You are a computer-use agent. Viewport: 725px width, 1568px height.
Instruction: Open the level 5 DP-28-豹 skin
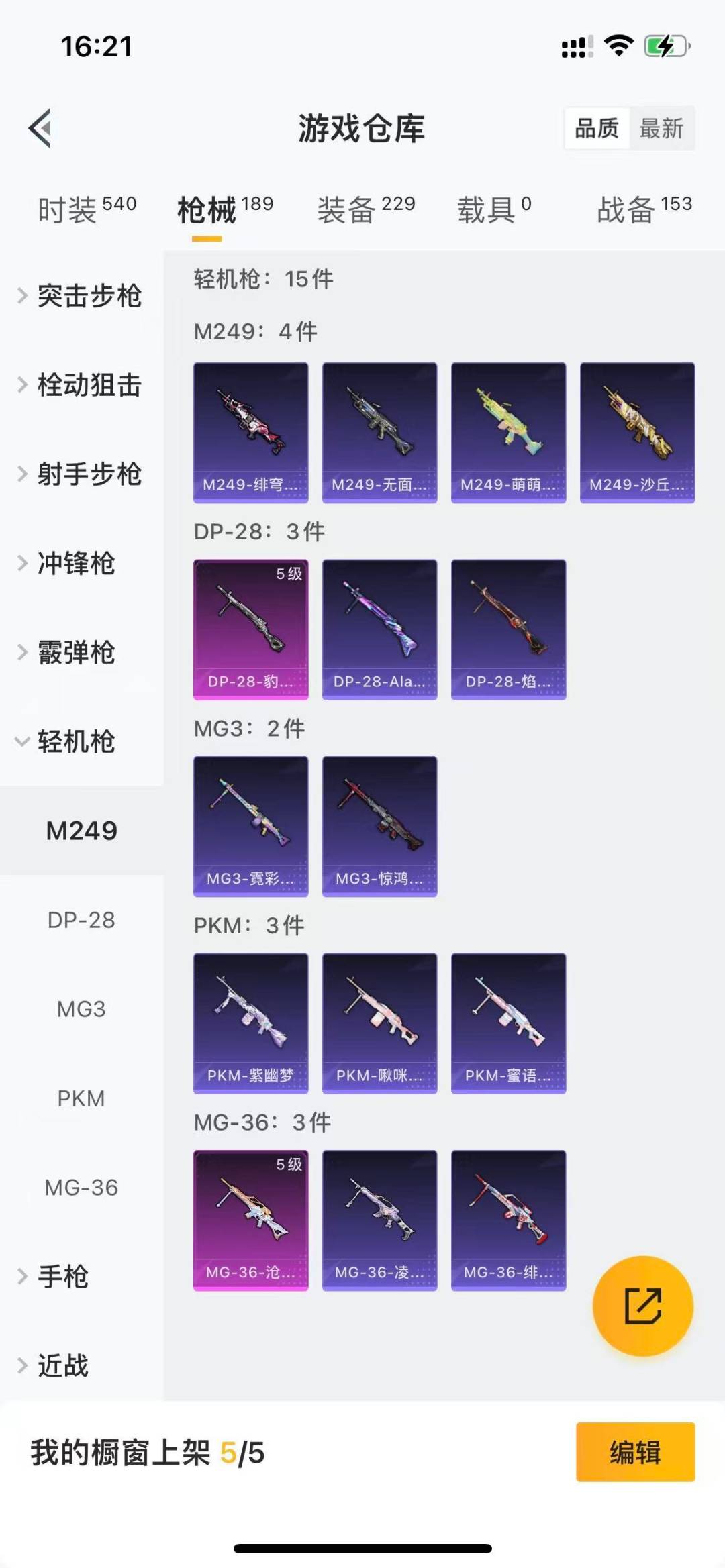click(251, 629)
